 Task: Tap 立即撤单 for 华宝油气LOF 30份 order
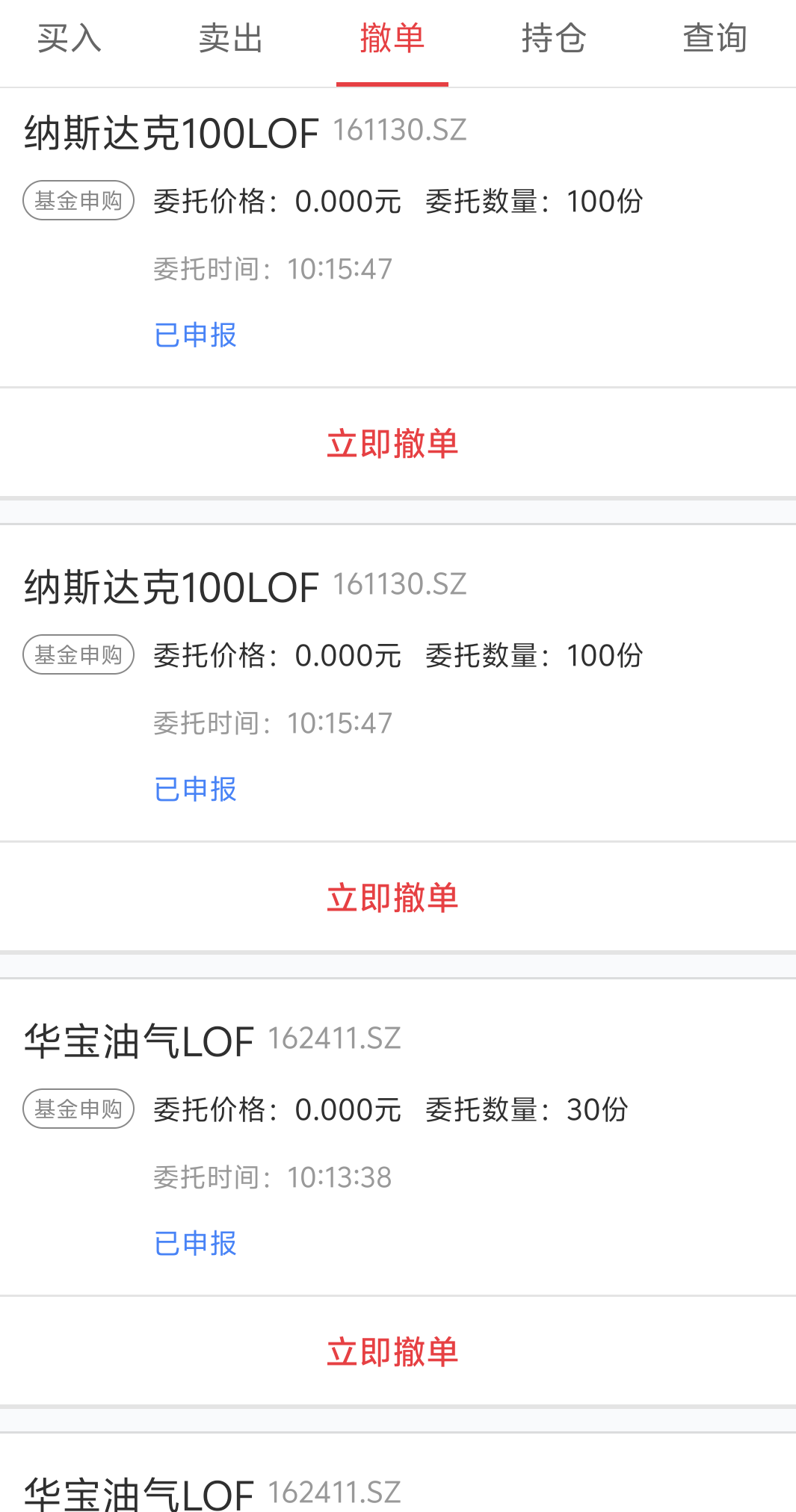pyautogui.click(x=392, y=1352)
